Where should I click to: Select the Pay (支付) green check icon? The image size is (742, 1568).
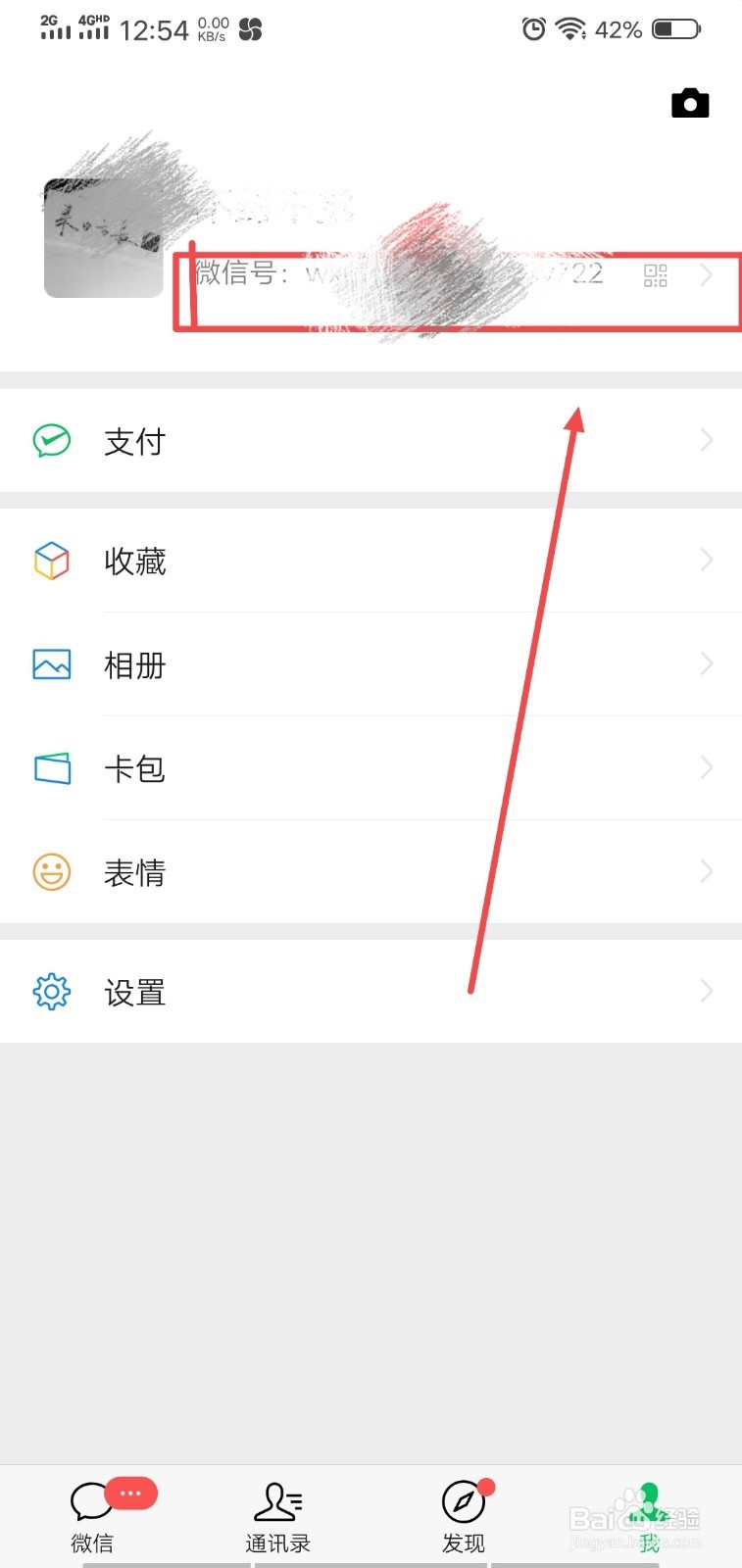point(51,441)
